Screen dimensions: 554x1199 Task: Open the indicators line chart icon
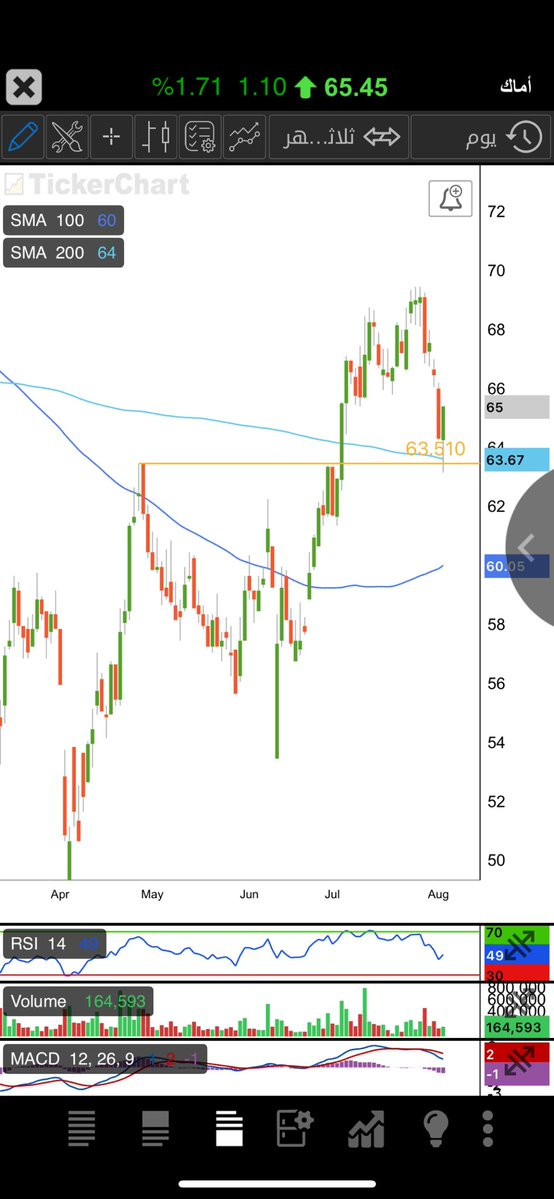245,137
